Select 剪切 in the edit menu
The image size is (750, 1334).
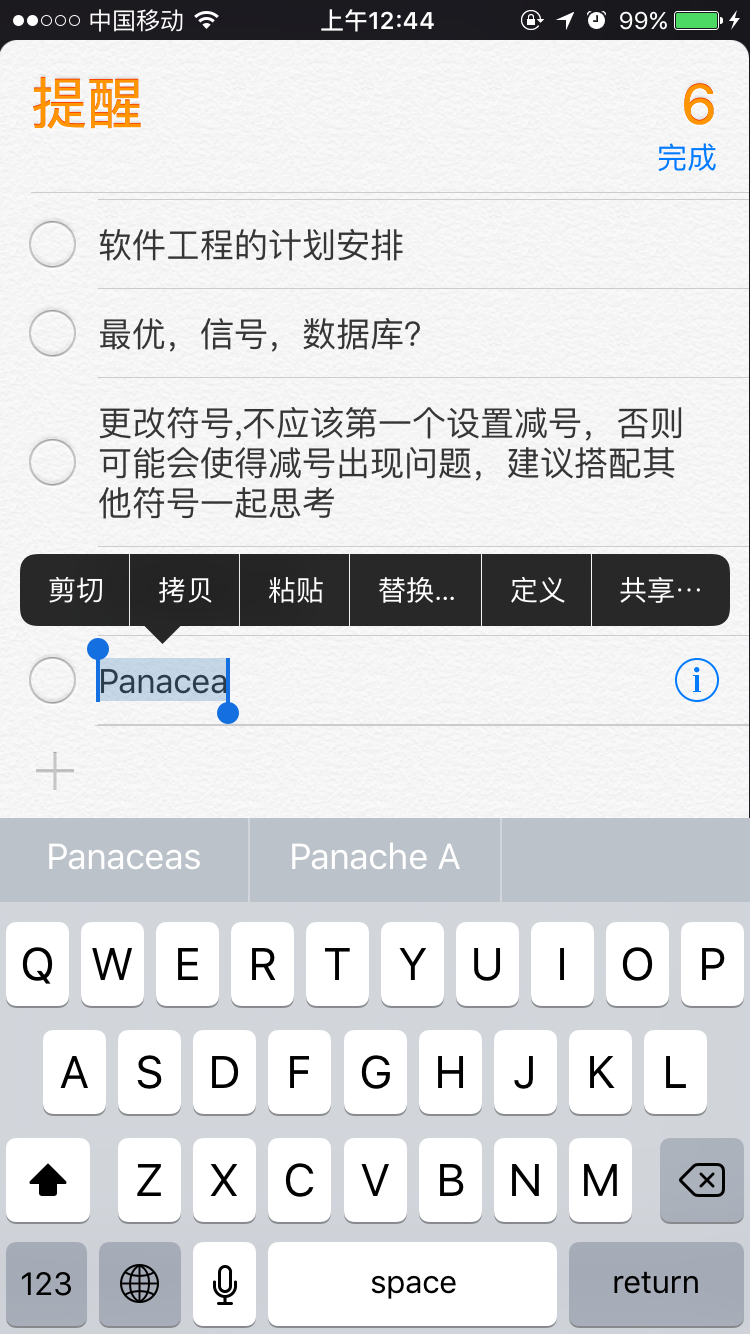[76, 590]
